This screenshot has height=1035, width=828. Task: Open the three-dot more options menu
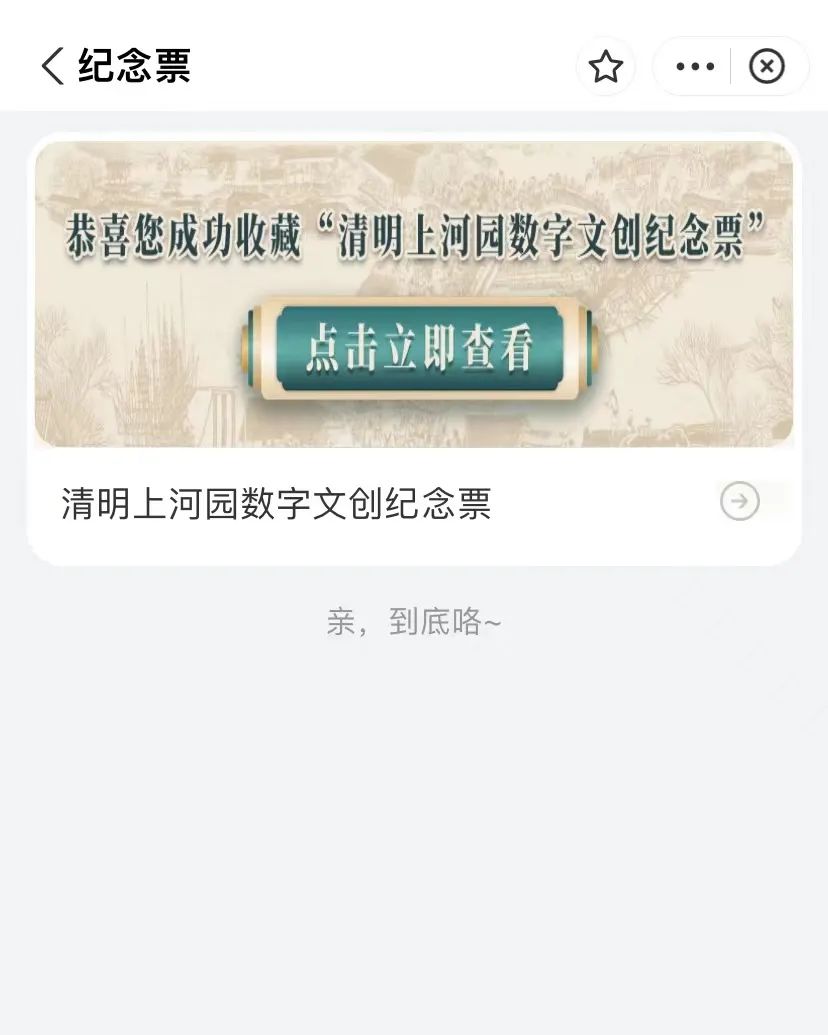click(695, 67)
